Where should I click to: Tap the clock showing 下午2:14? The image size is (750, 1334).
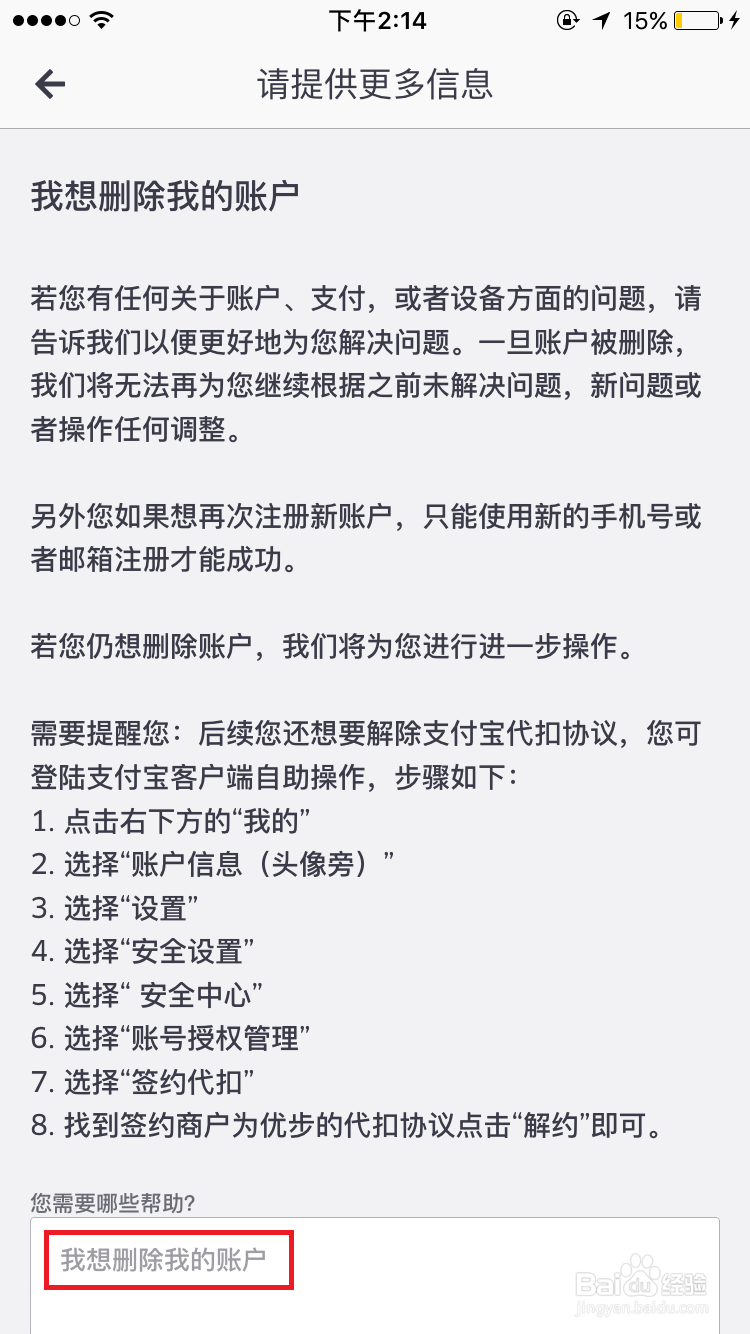click(375, 20)
